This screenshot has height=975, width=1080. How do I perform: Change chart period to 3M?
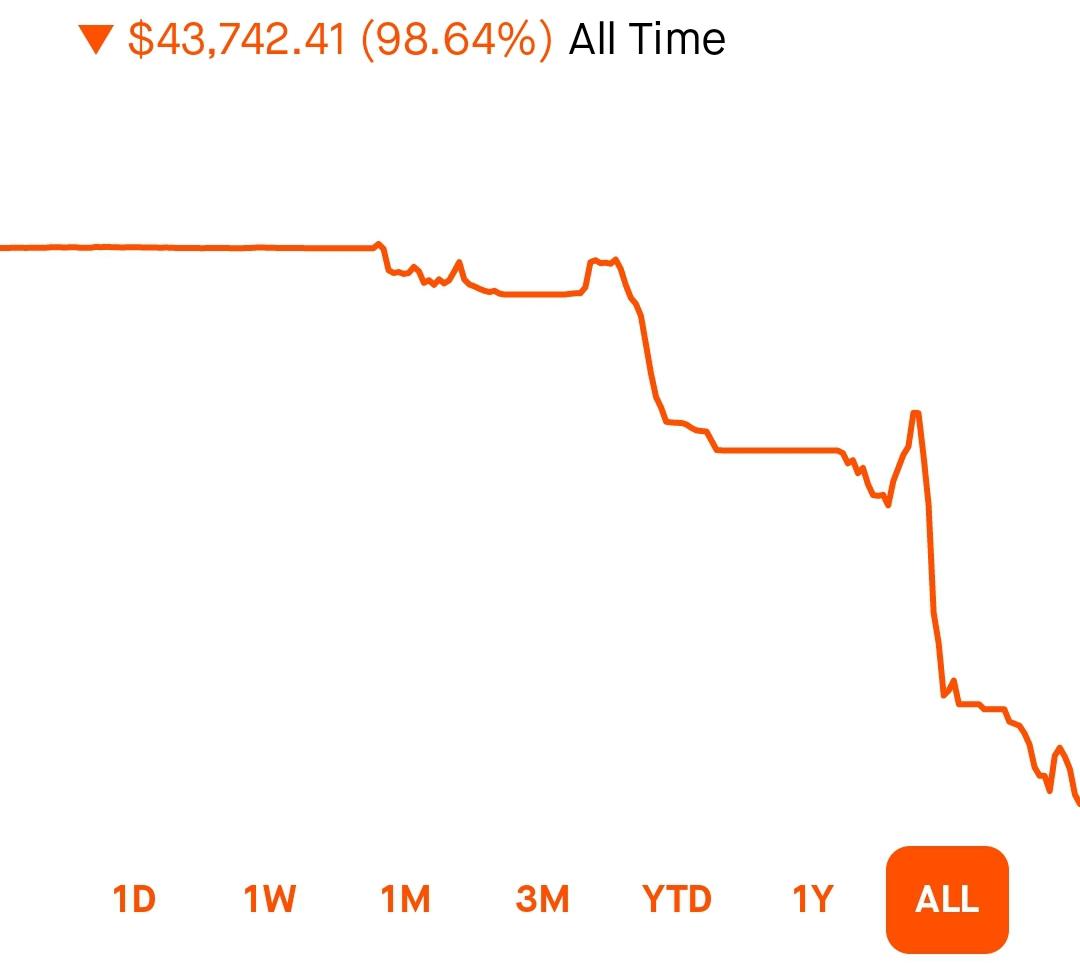tap(541, 899)
